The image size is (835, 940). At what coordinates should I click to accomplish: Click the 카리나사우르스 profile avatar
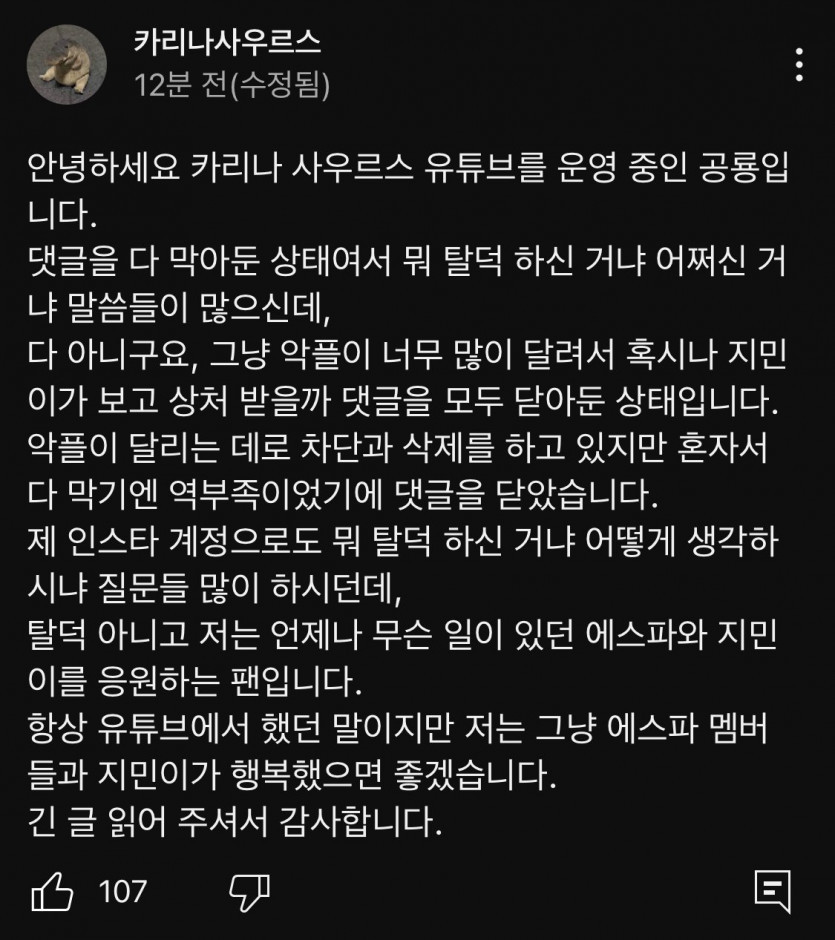pyautogui.click(x=67, y=64)
